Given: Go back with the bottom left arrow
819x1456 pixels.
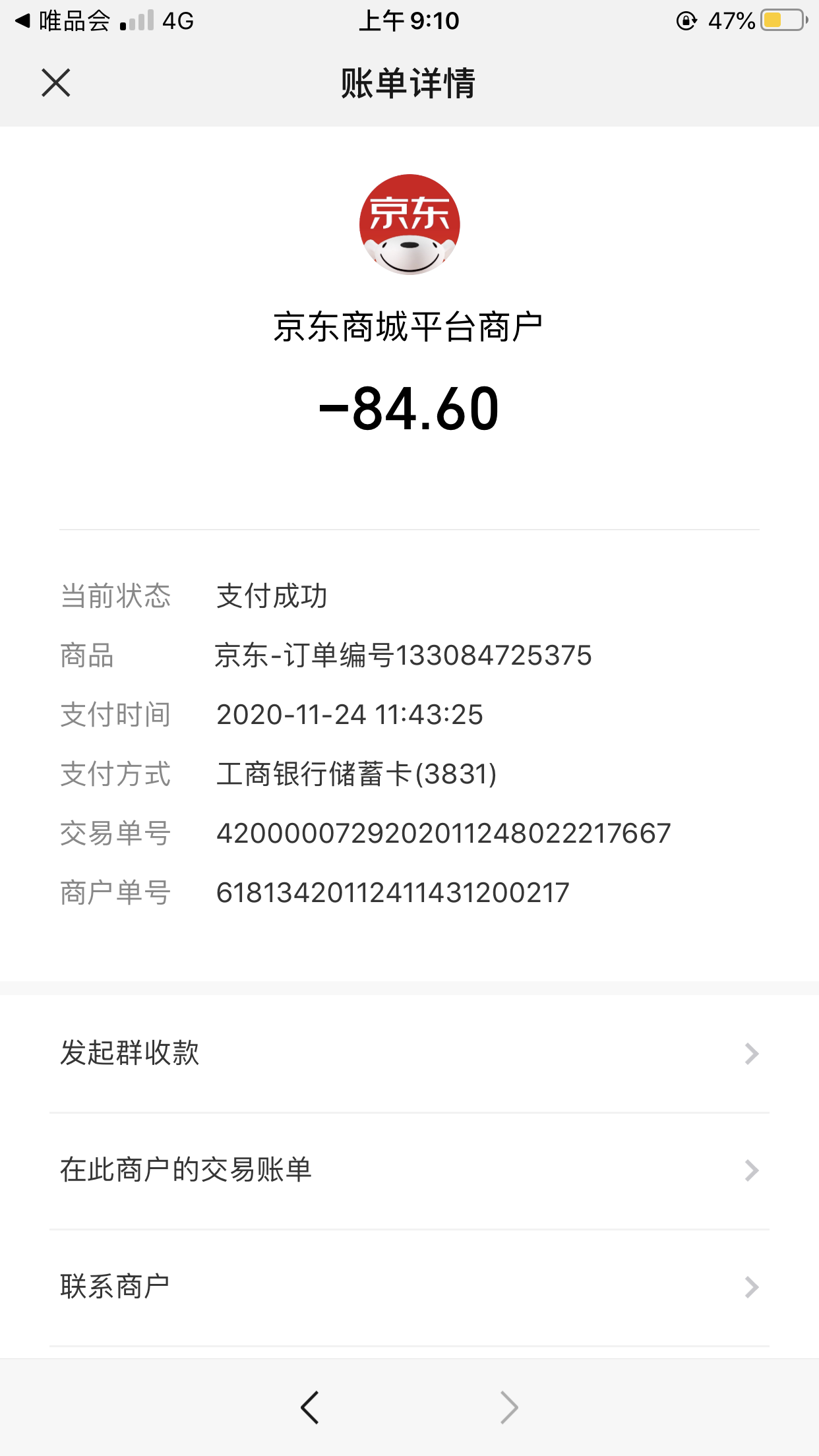Looking at the screenshot, I should point(309,1408).
